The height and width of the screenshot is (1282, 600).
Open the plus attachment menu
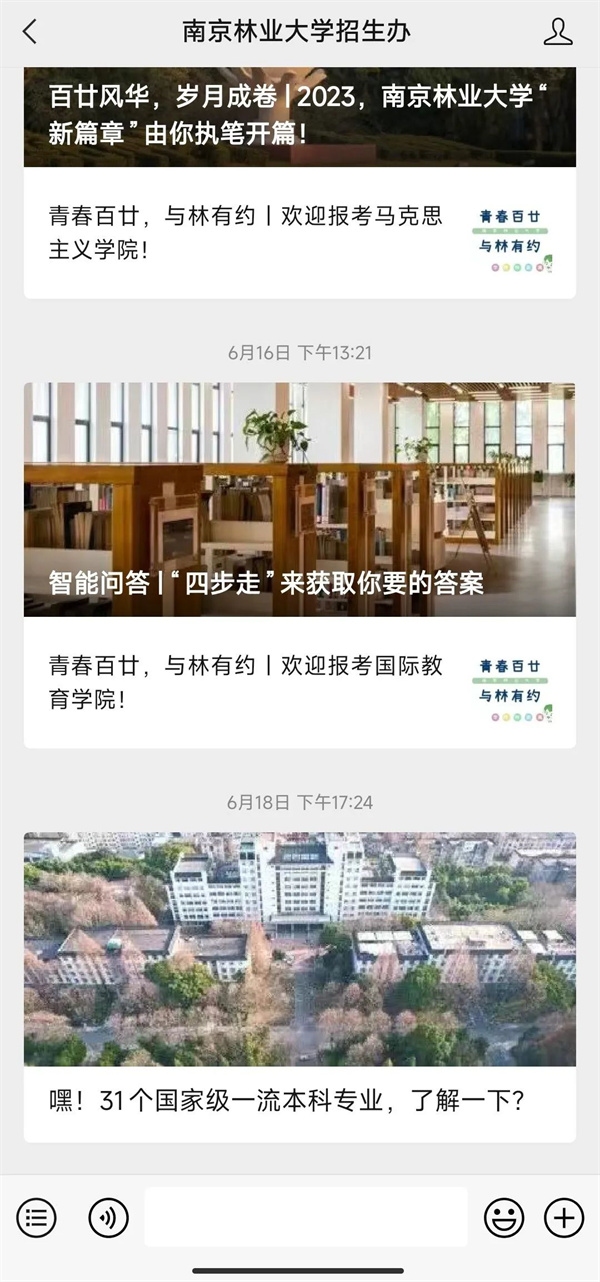point(564,1217)
